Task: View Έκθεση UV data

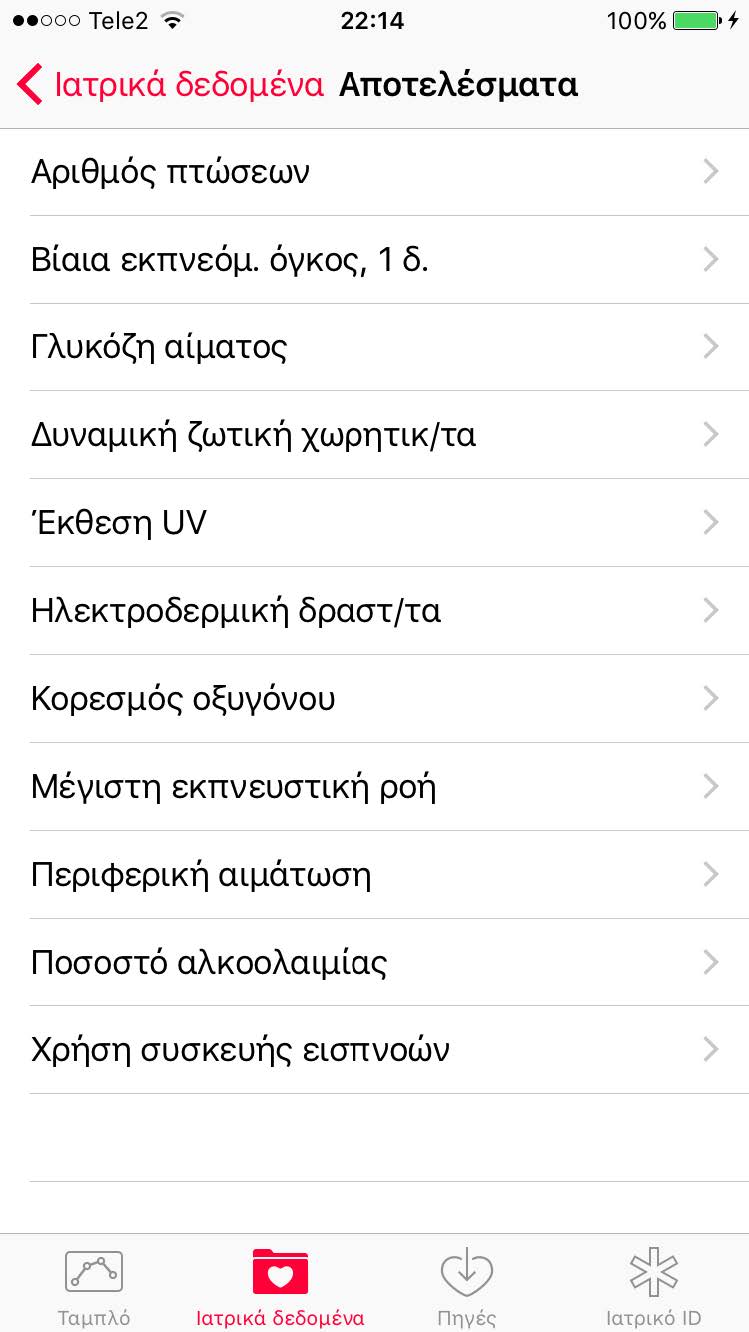Action: point(374,523)
